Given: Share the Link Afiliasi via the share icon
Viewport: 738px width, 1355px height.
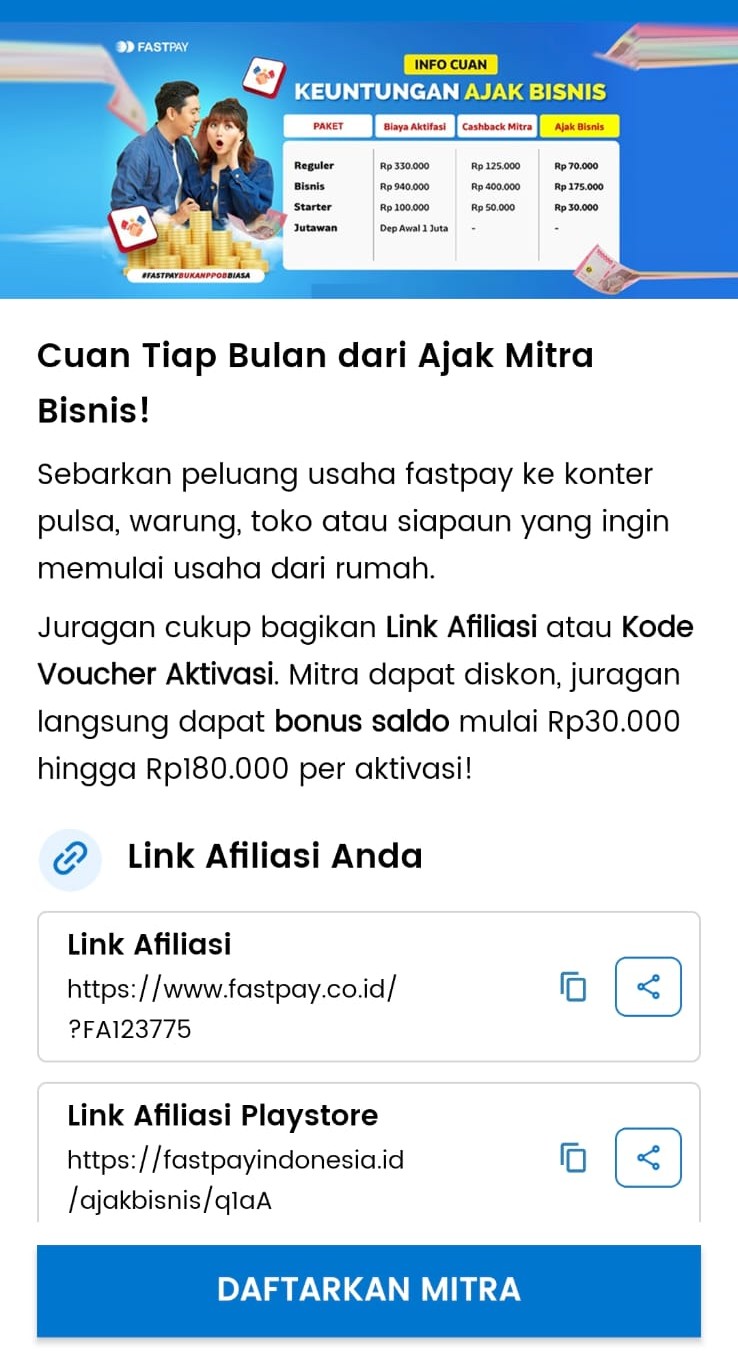Looking at the screenshot, I should 647,987.
